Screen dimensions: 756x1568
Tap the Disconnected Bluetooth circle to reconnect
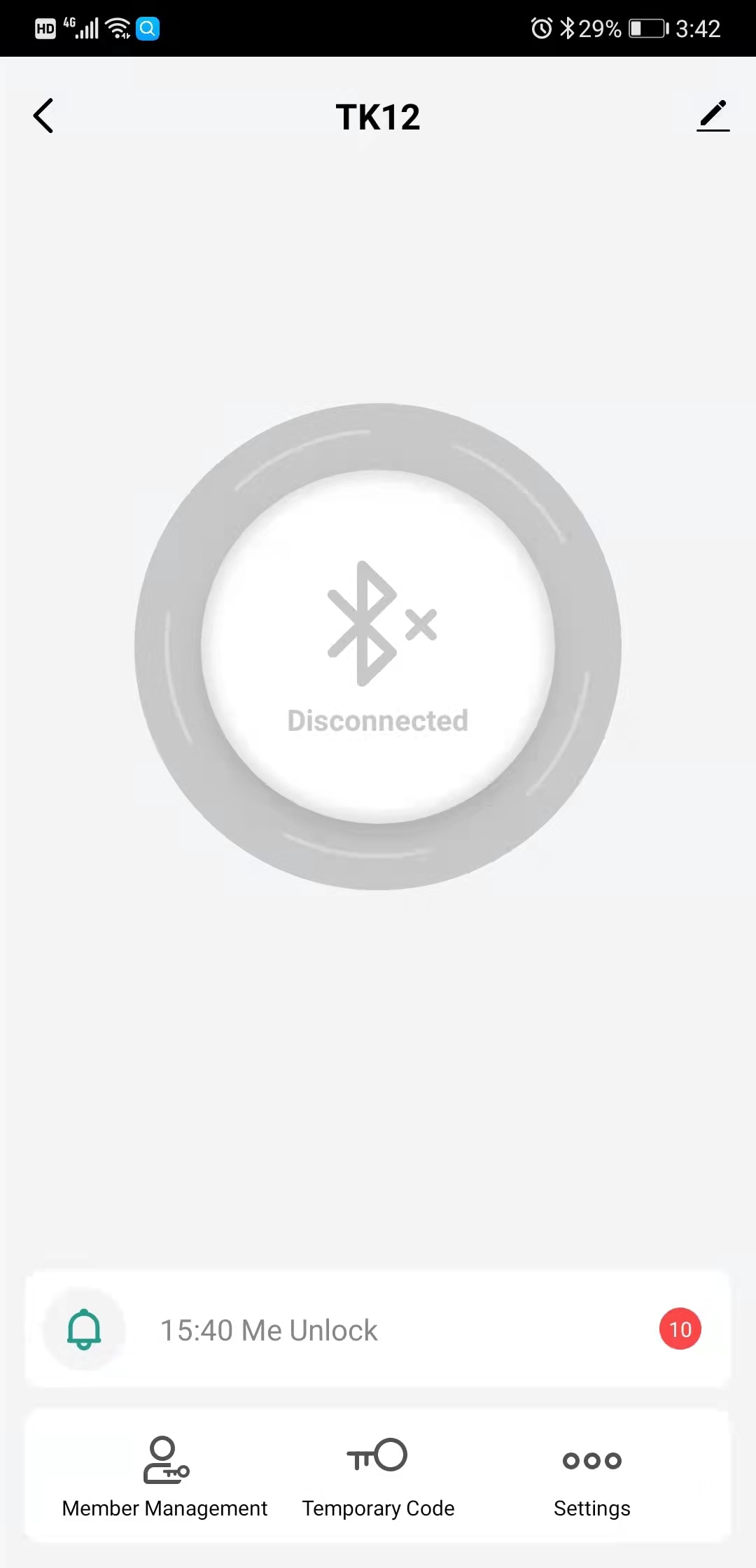click(x=378, y=647)
